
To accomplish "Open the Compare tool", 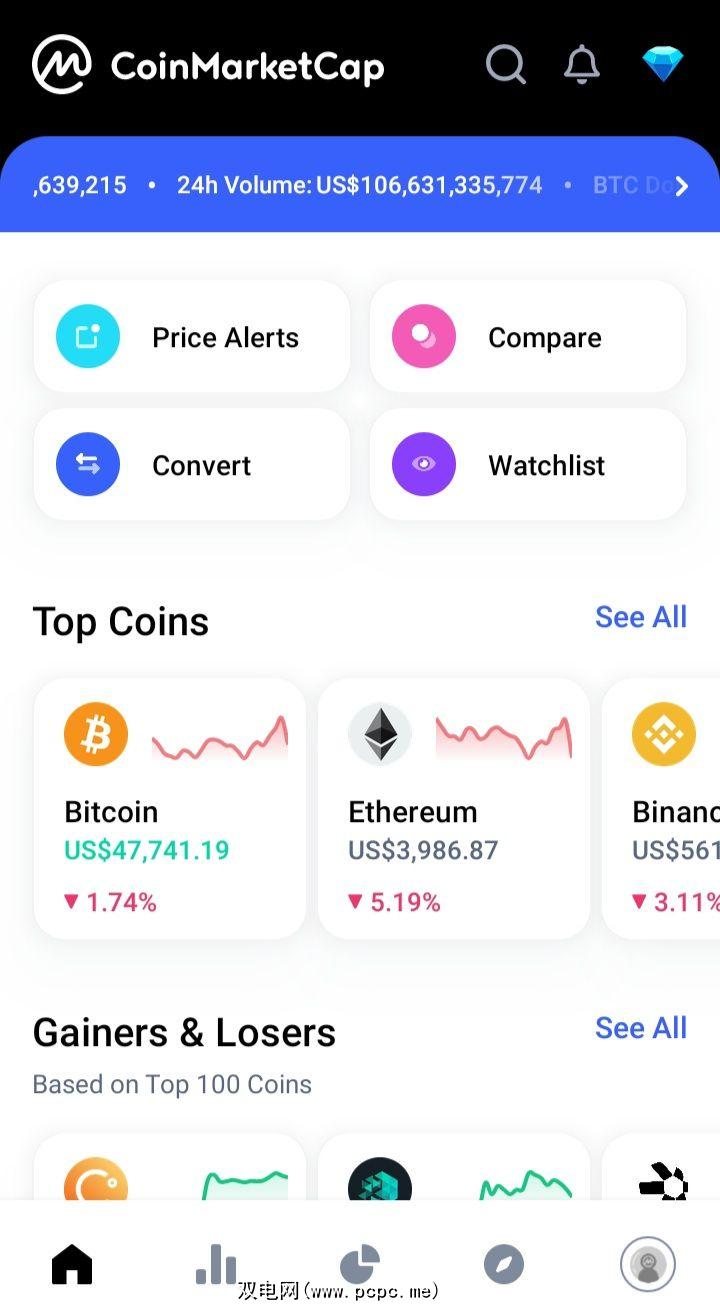I will tap(528, 337).
